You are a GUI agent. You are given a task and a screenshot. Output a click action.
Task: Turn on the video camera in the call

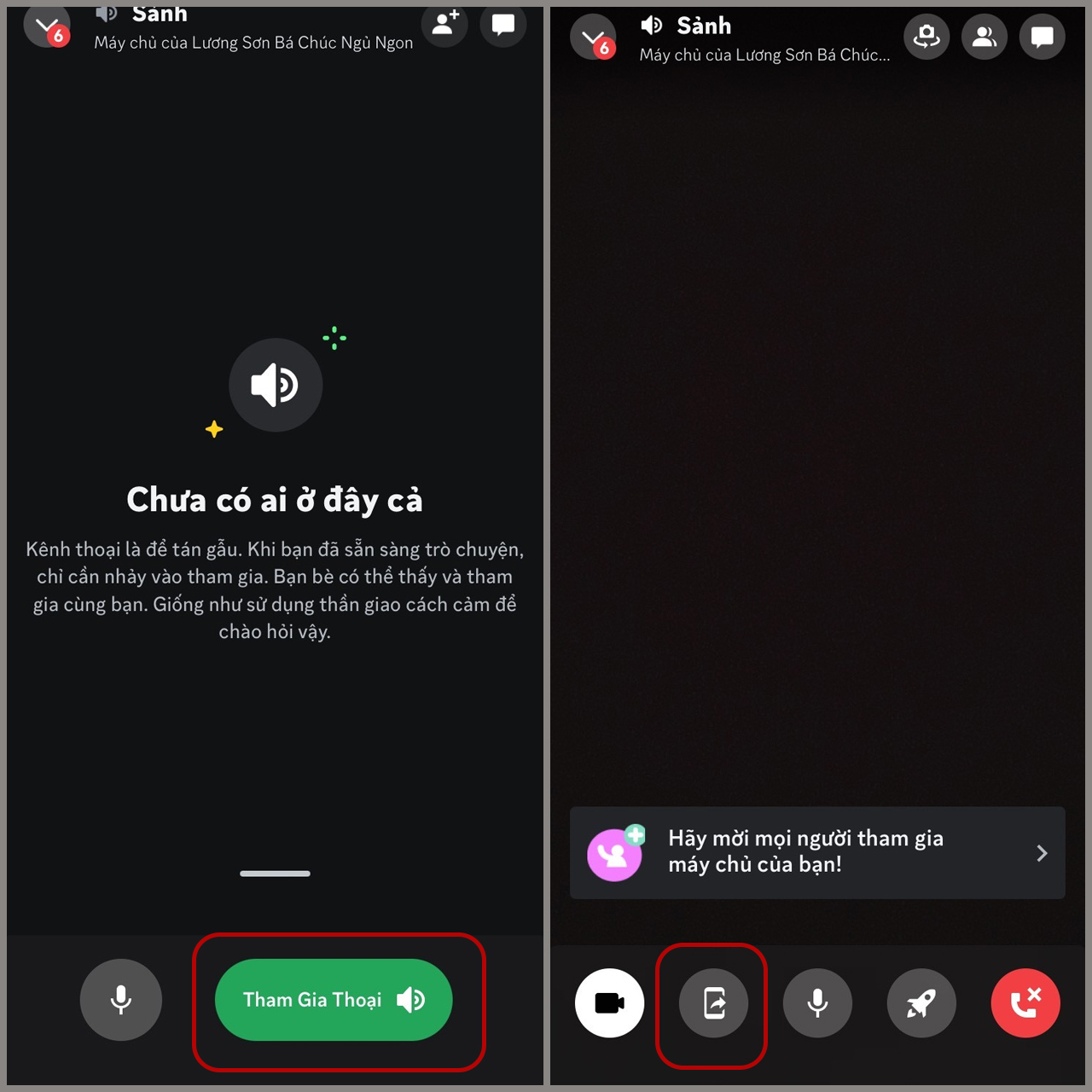click(609, 1003)
